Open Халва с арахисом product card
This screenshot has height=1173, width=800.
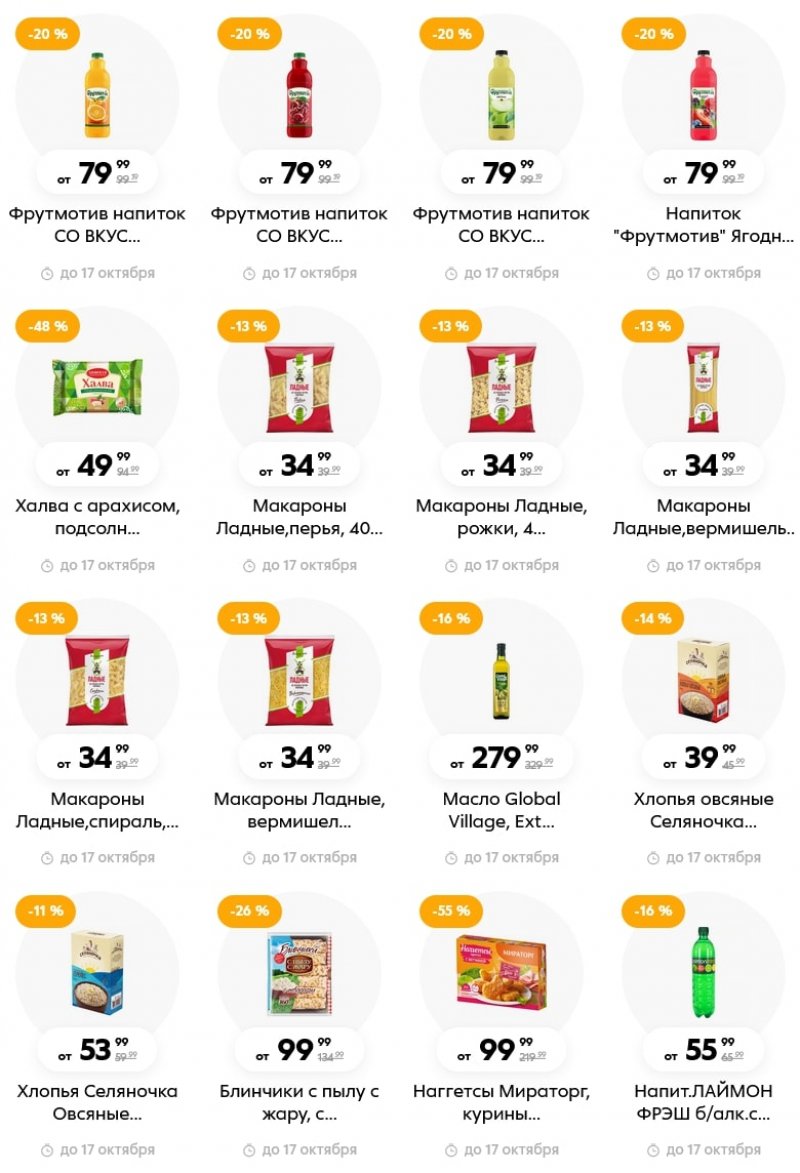(97, 388)
